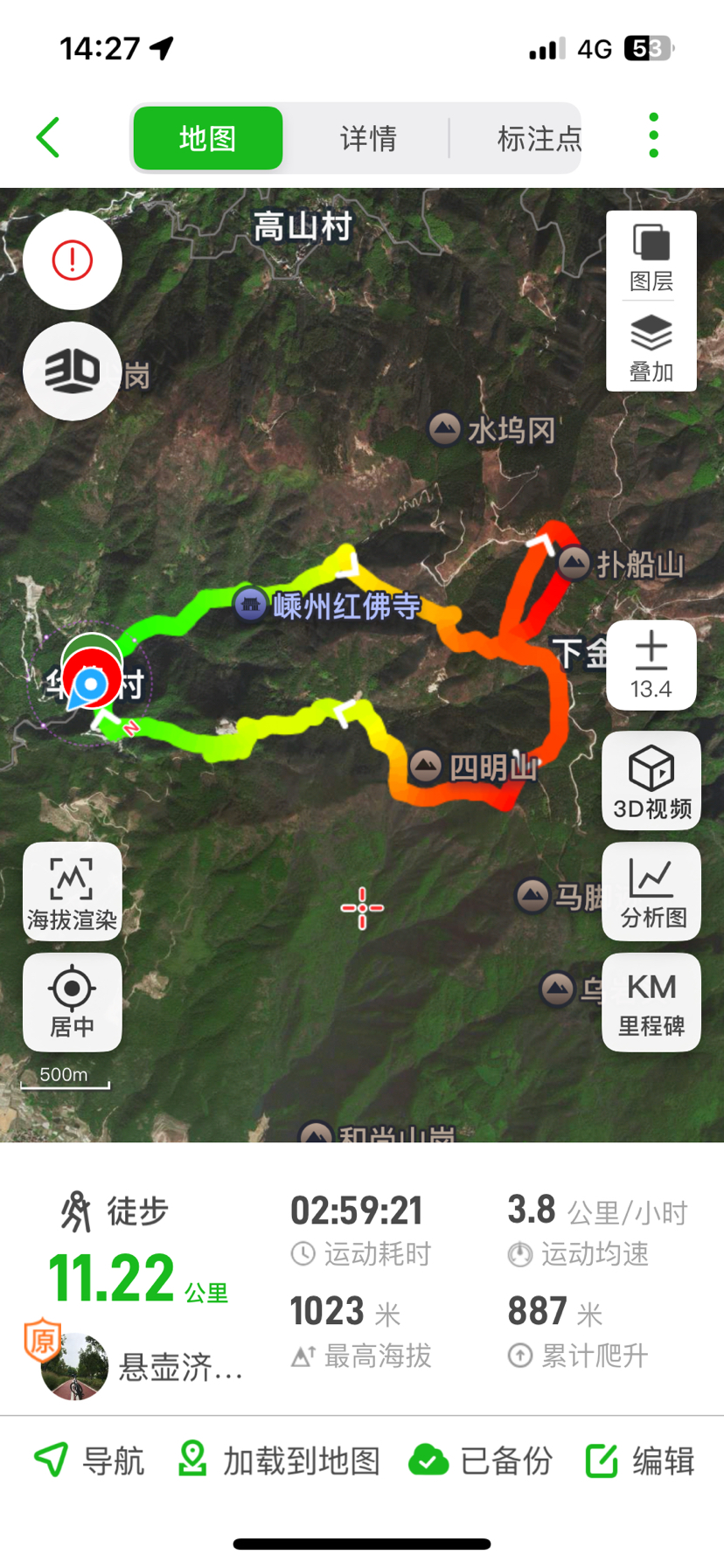The width and height of the screenshot is (724, 1568).
Task: Edit this track with 编辑
Action: (640, 1460)
